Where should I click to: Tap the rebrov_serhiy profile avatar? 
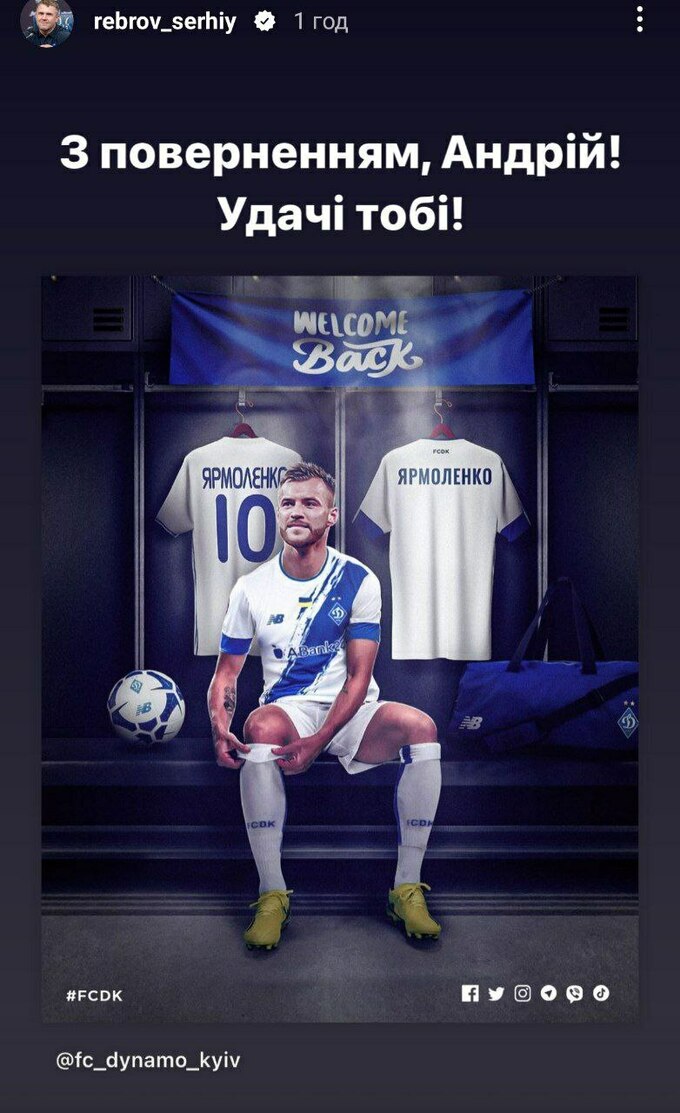click(47, 22)
